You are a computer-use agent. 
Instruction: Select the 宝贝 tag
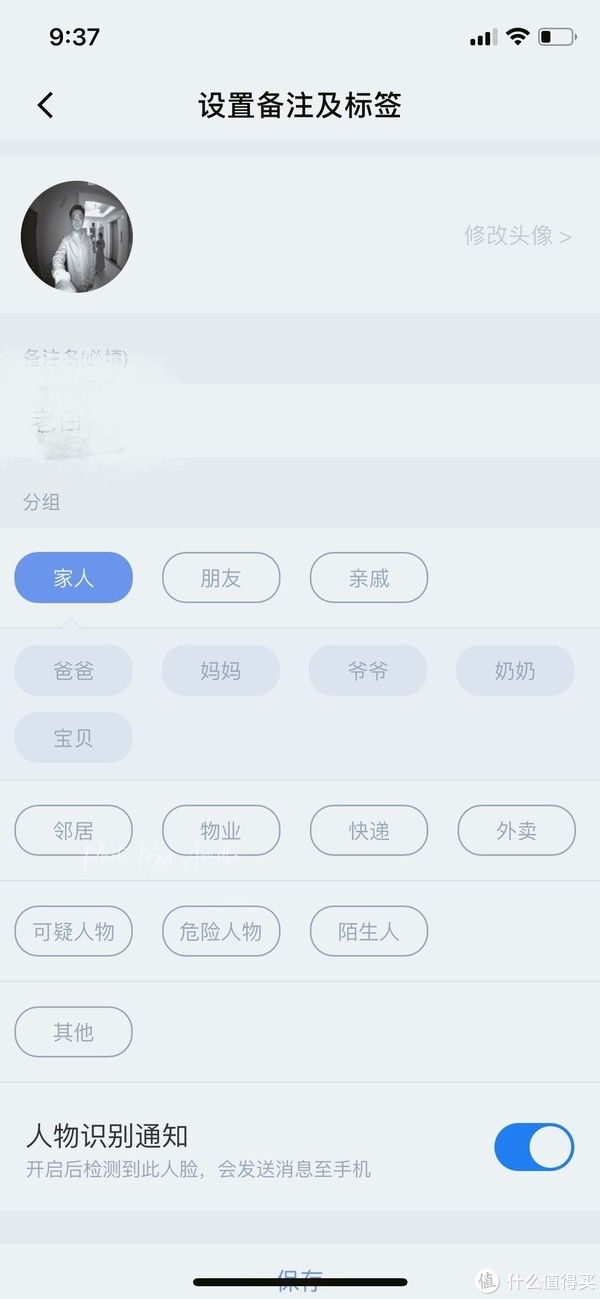click(73, 738)
